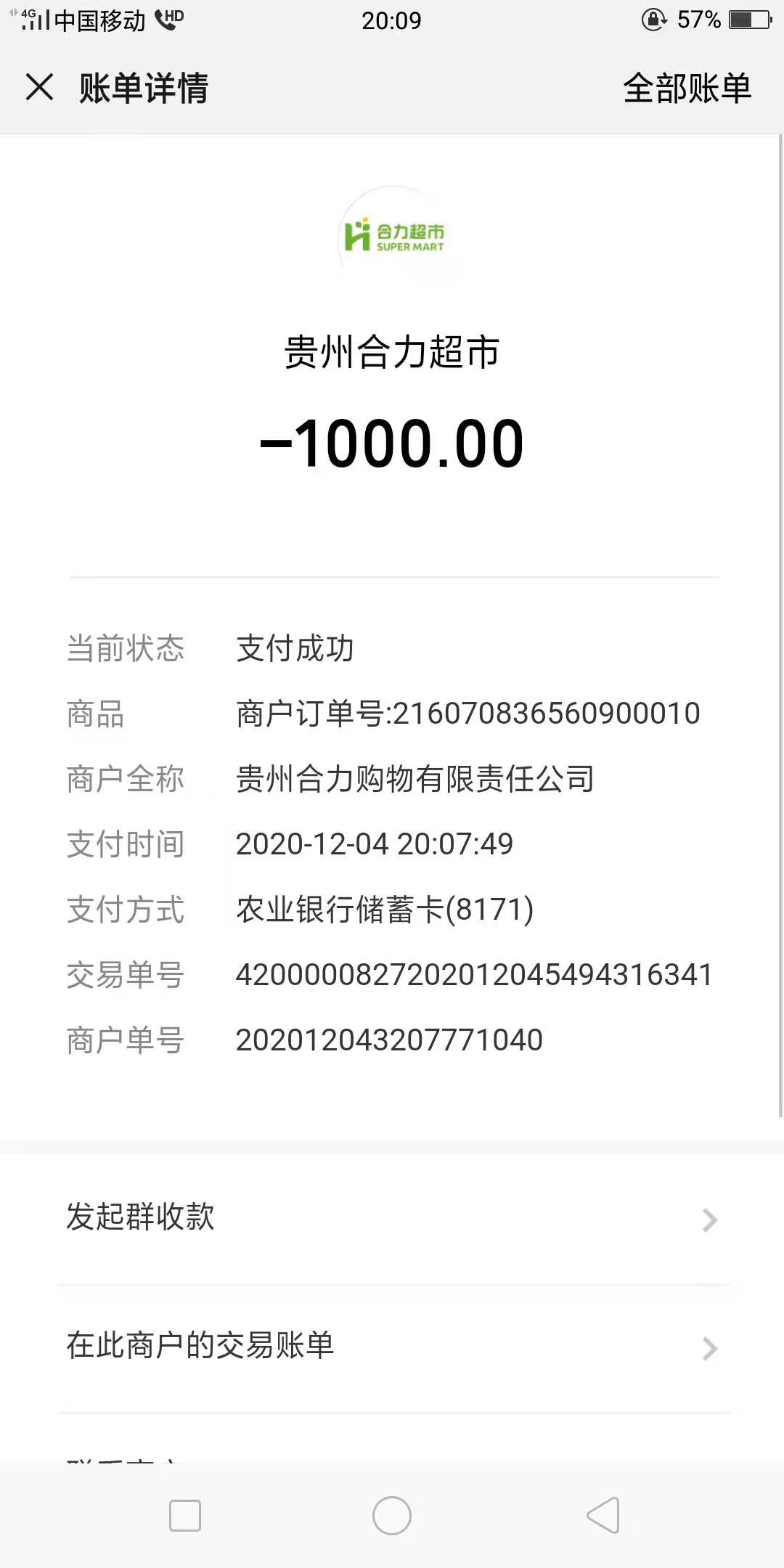Close the bill details page
Screen dimensions: 784x1568
40,88
